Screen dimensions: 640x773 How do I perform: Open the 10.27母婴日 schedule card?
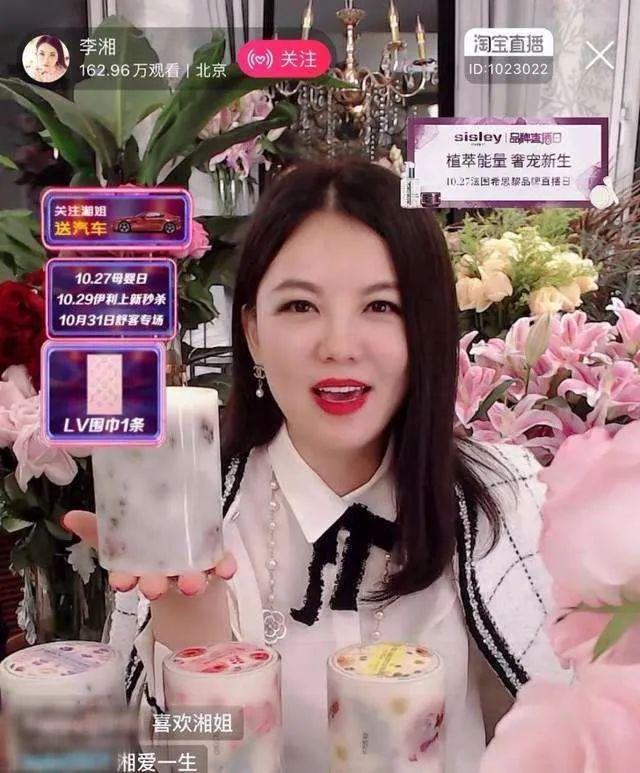tap(110, 298)
